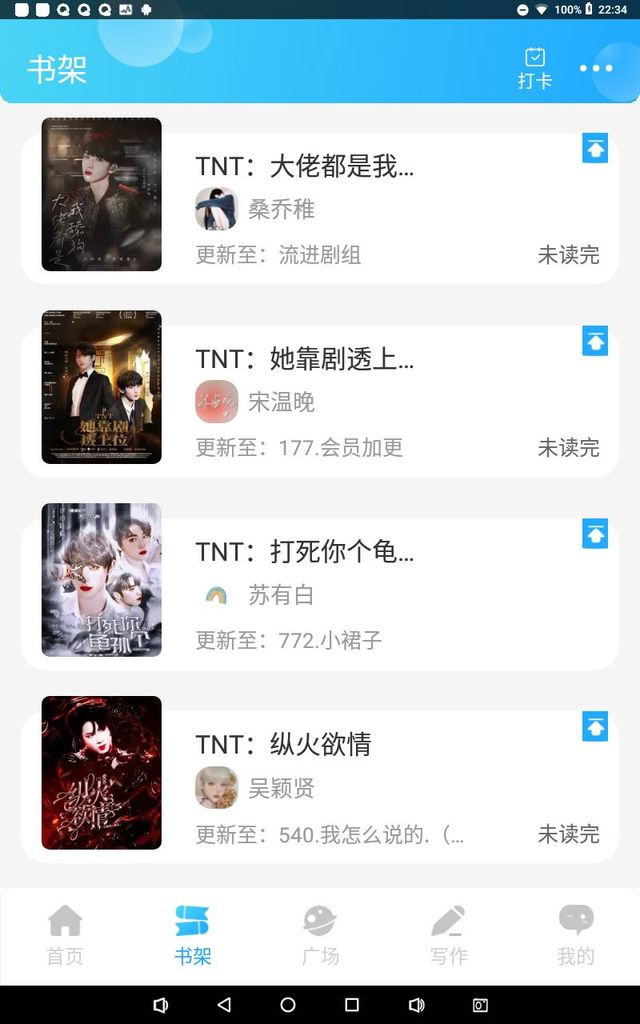Open the 写作 tab
Image resolution: width=640 pixels, height=1024 pixels.
(x=448, y=935)
